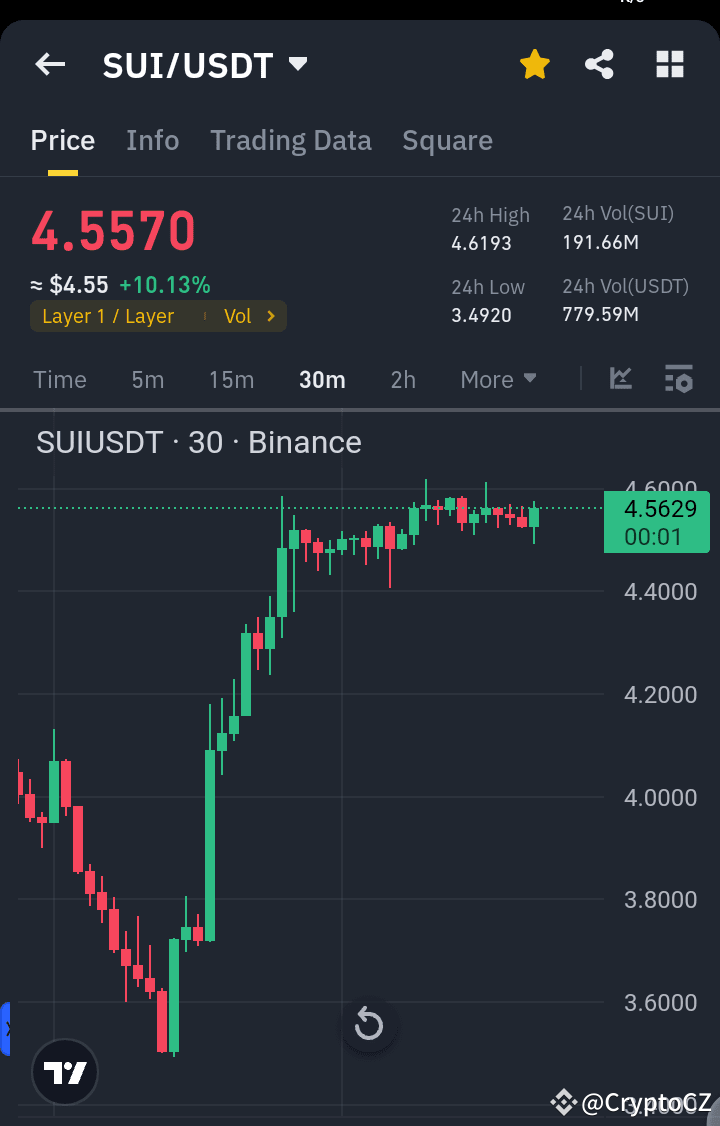720x1126 pixels.
Task: Switch to the Info tab
Action: 152,140
